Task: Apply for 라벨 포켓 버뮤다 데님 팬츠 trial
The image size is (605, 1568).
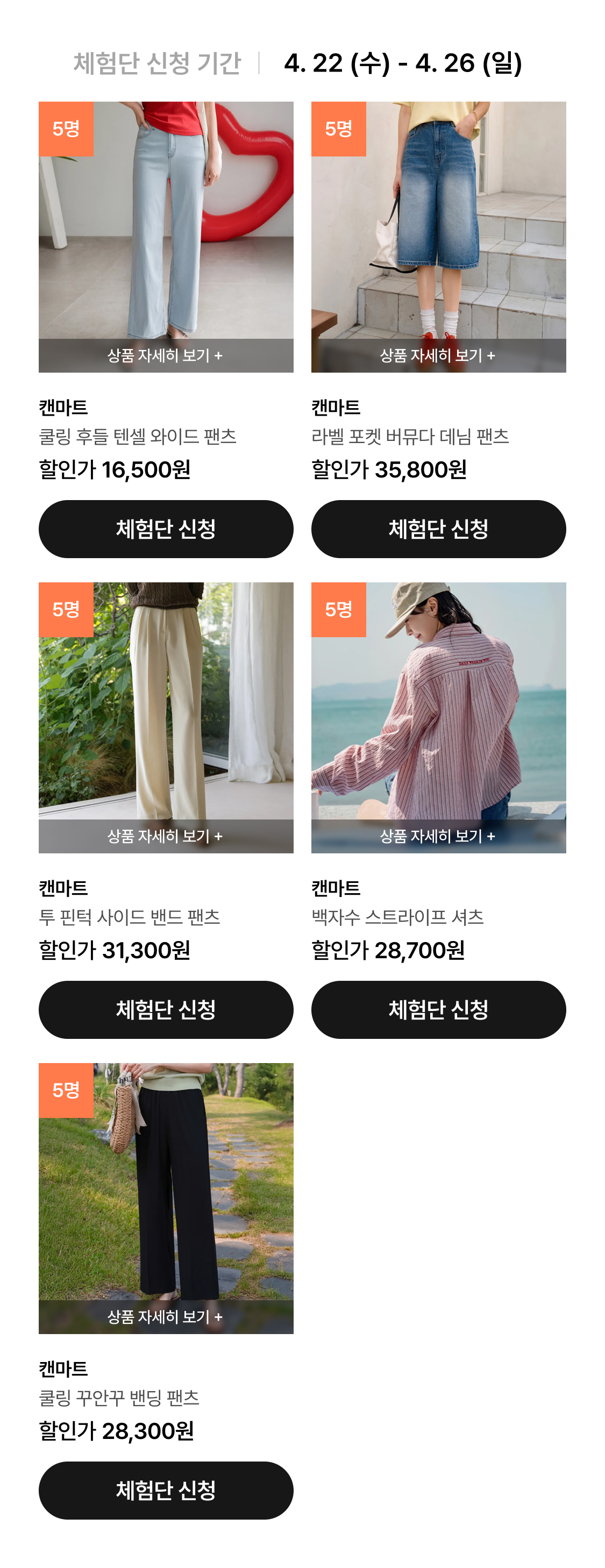Action: 438,529
